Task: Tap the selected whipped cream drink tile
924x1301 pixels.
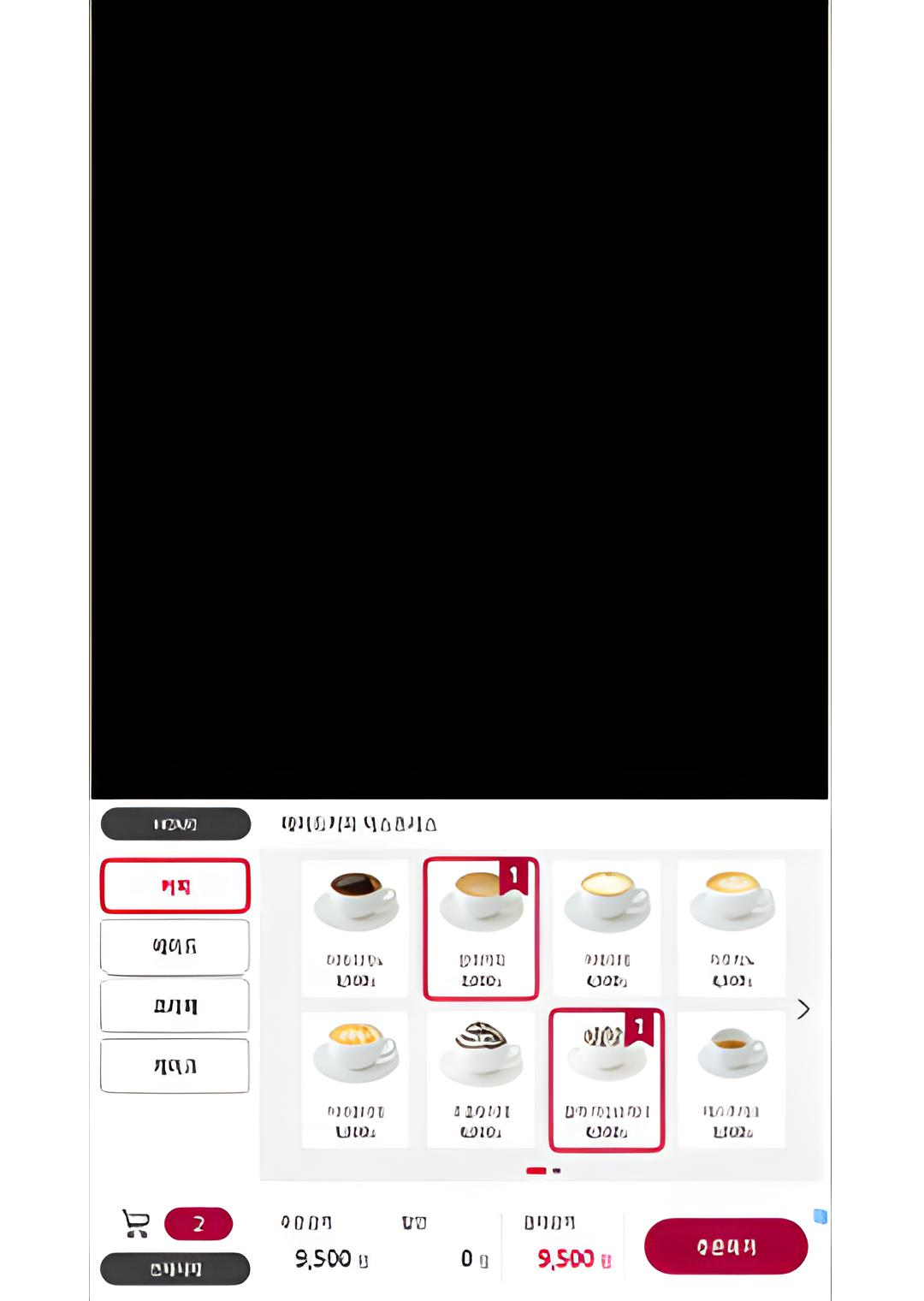Action: click(x=606, y=1079)
